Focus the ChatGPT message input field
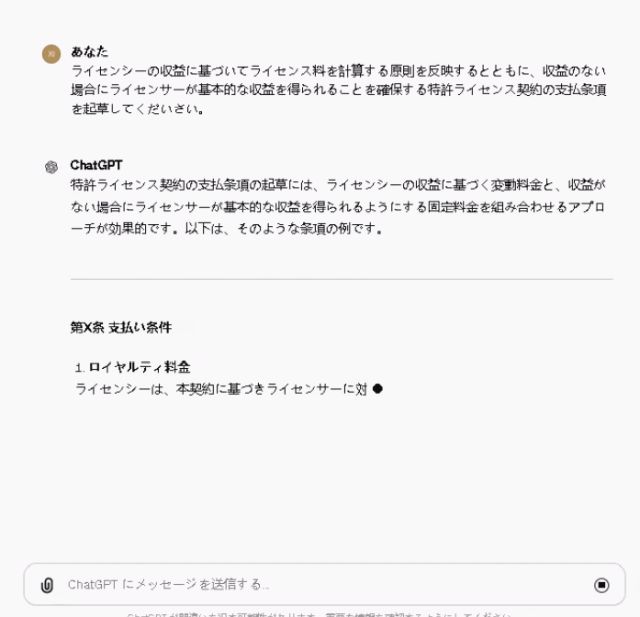The image size is (640, 617). [320, 585]
